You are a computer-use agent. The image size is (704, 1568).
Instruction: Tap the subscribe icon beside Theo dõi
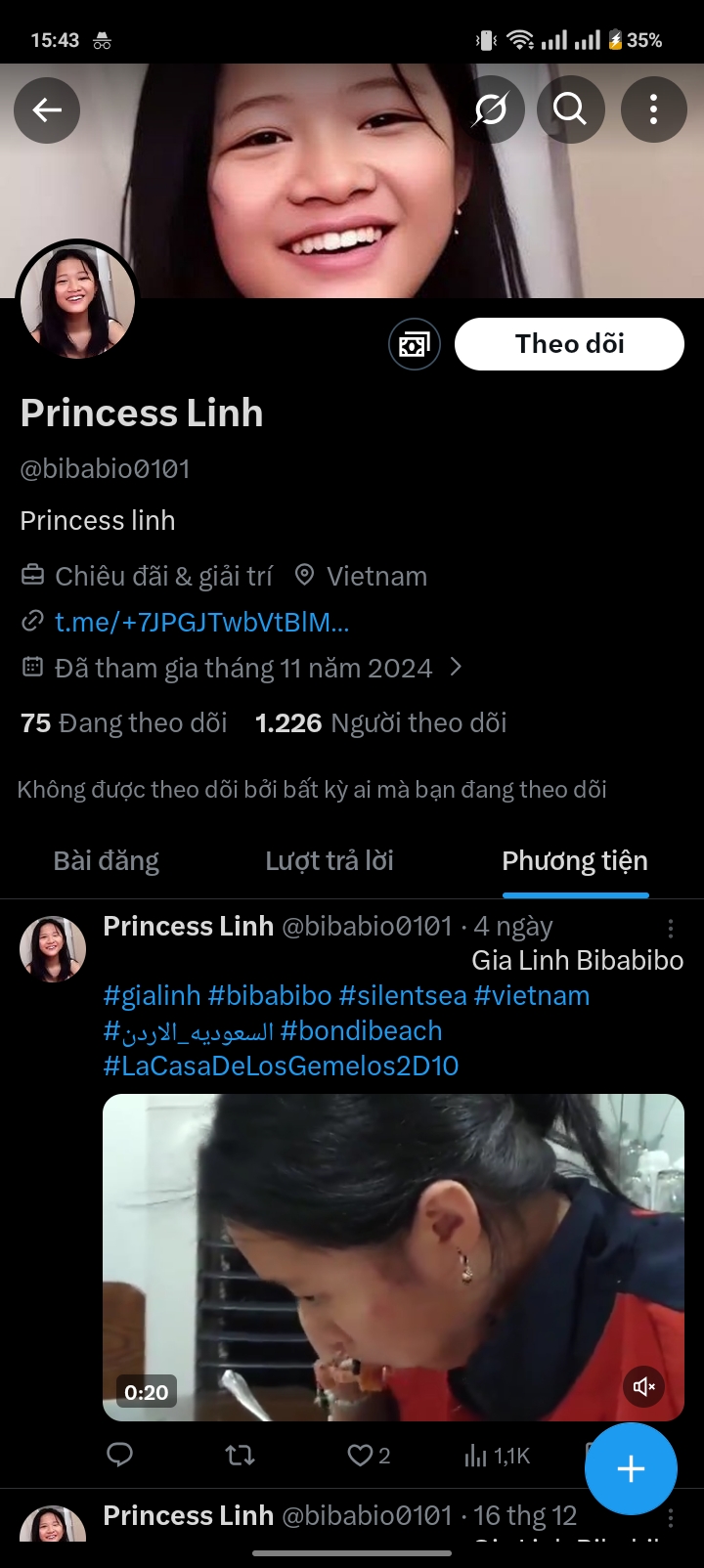(x=415, y=344)
